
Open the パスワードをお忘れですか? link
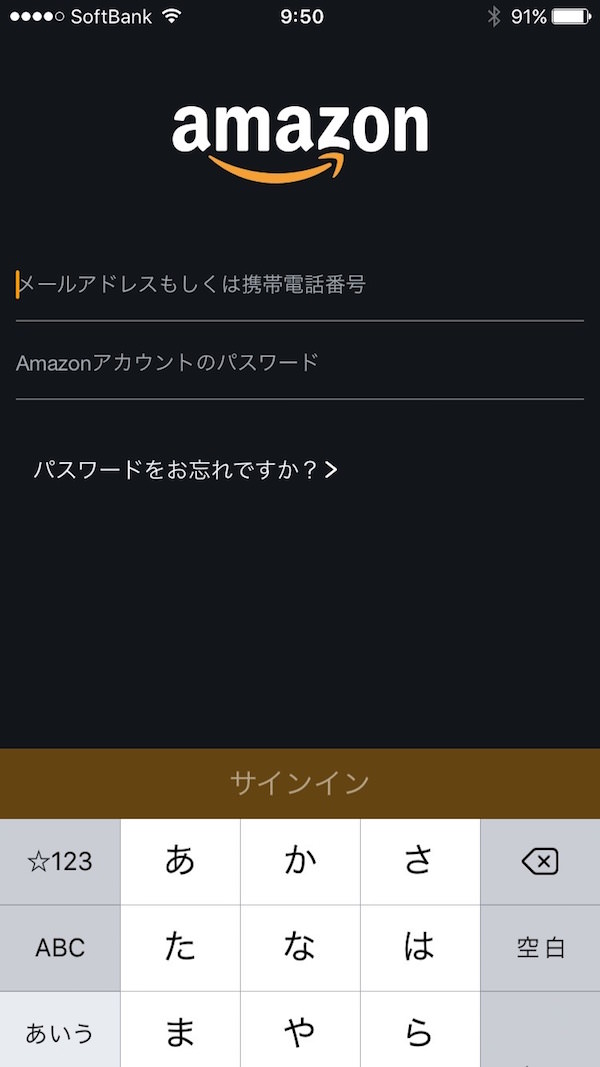click(185, 469)
